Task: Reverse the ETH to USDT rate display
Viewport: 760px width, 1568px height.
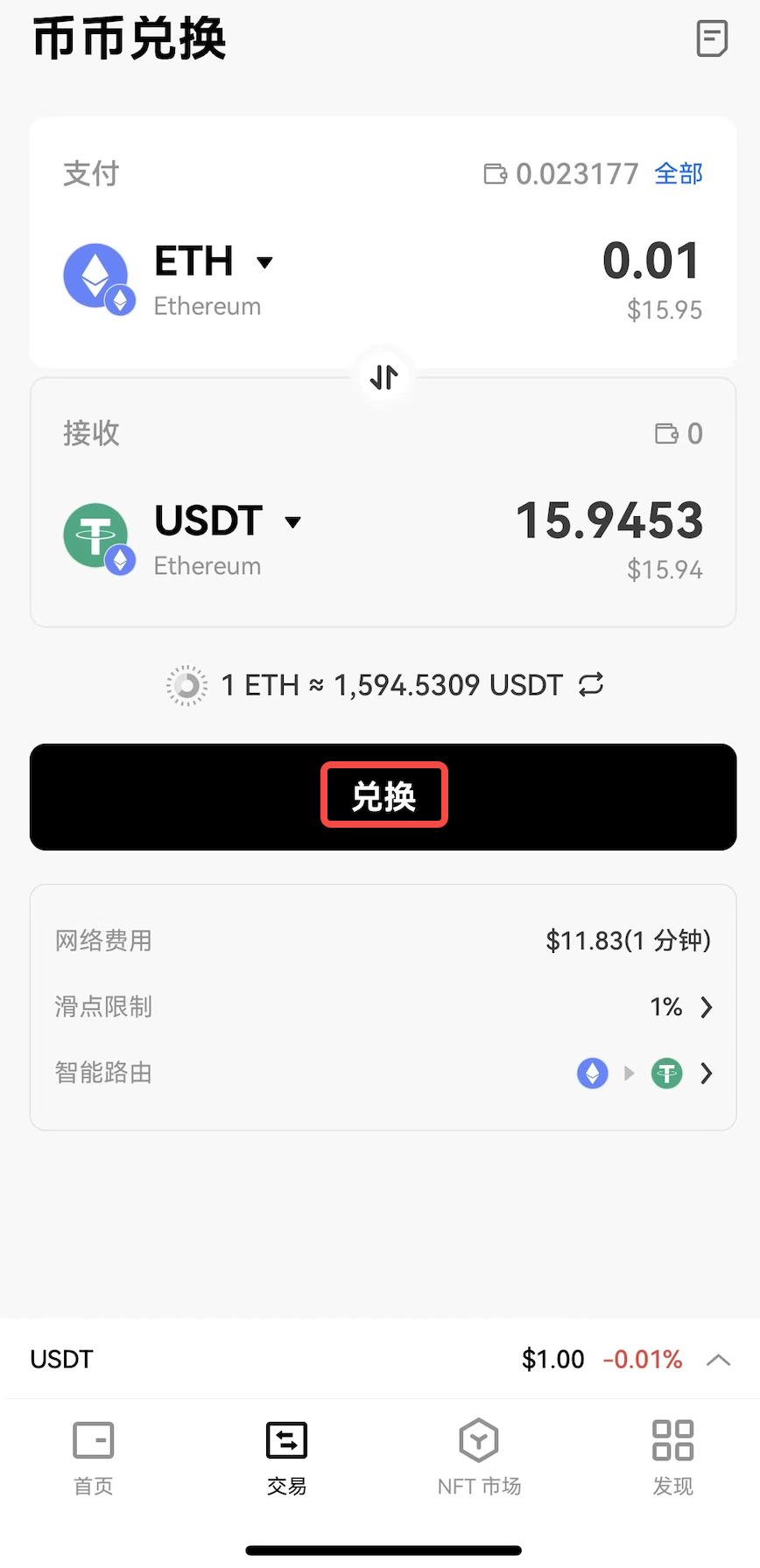Action: (x=591, y=684)
